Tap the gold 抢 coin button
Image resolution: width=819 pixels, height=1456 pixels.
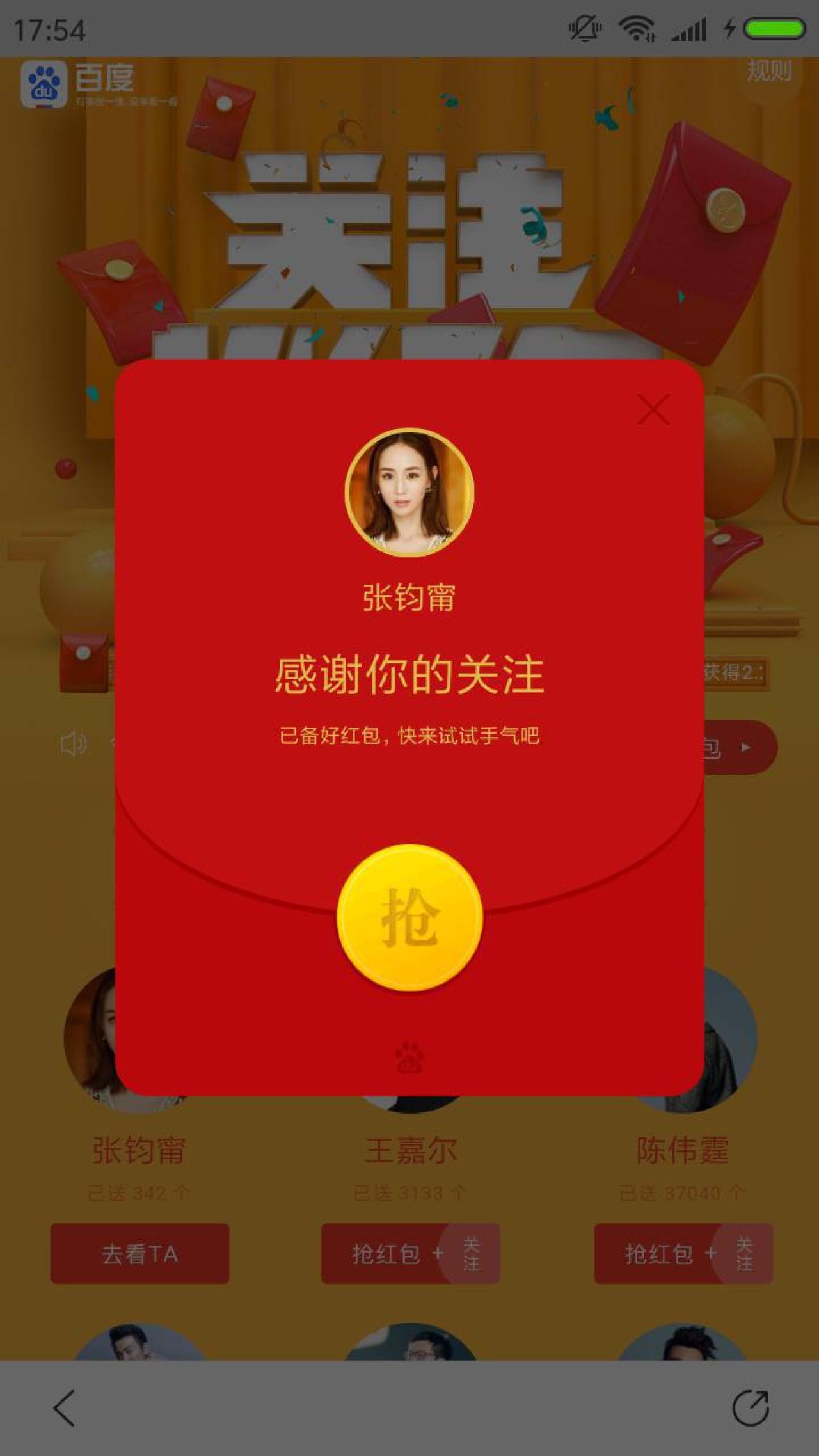click(x=409, y=917)
